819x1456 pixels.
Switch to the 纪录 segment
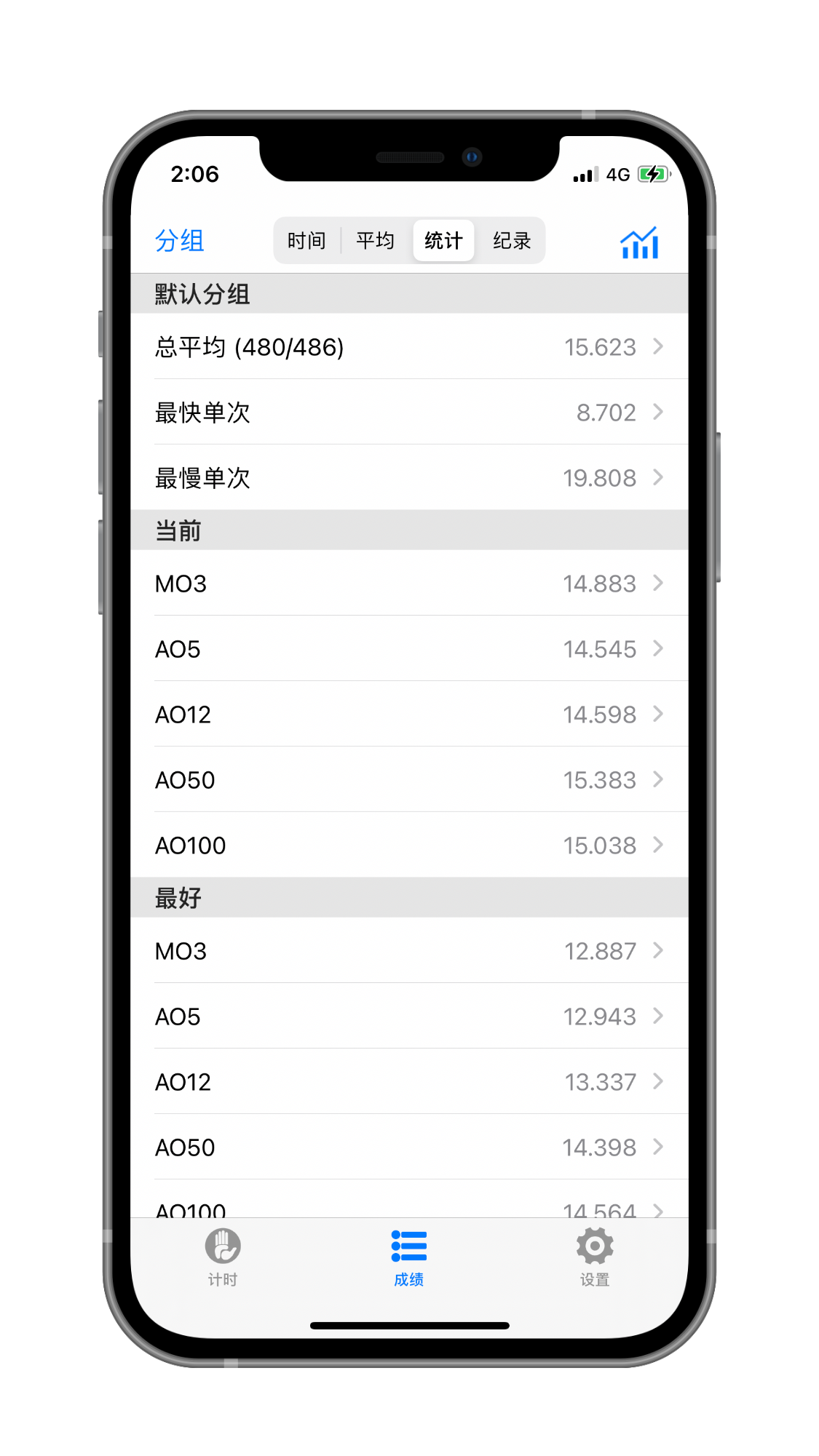tap(512, 241)
